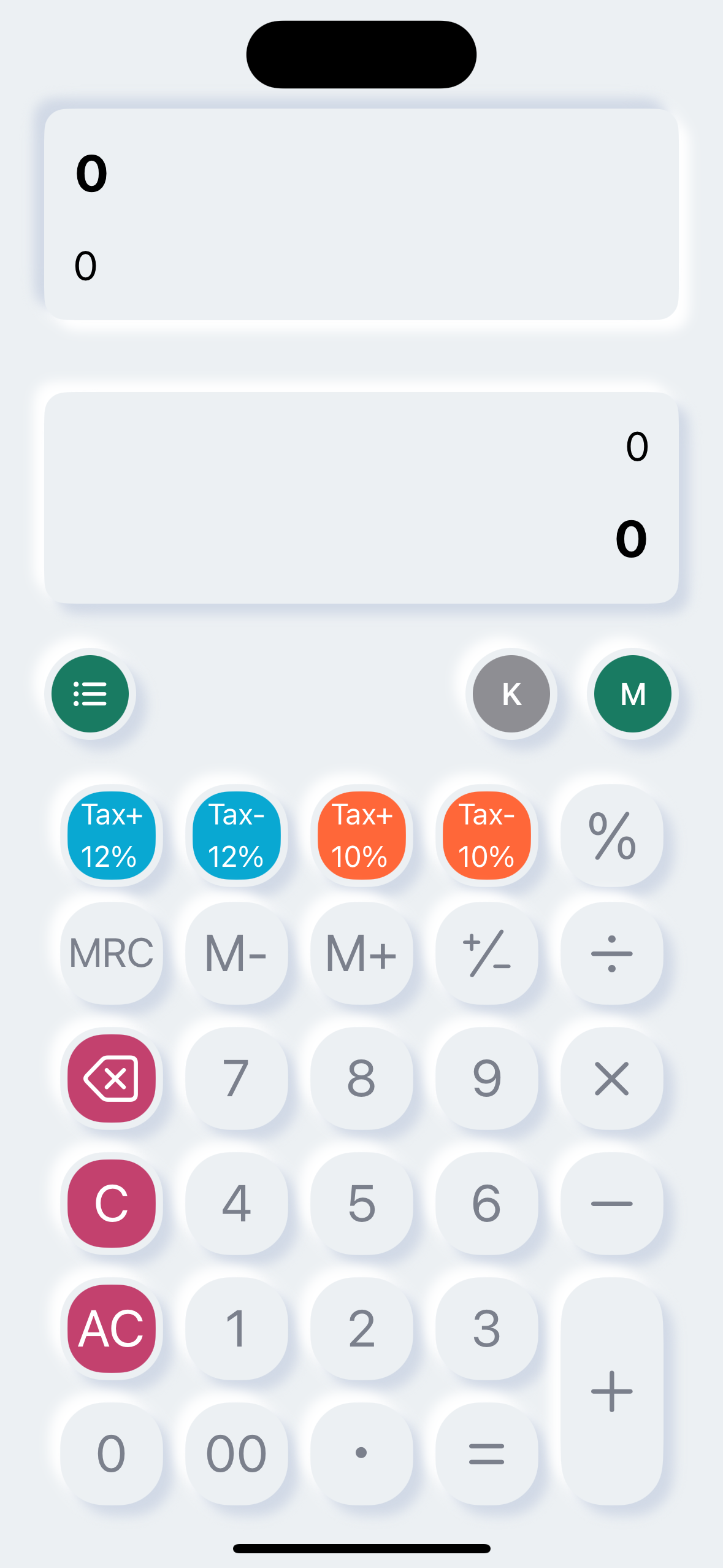Insert a decimal point
Image resolution: width=723 pixels, height=1568 pixels.
pos(362,1454)
